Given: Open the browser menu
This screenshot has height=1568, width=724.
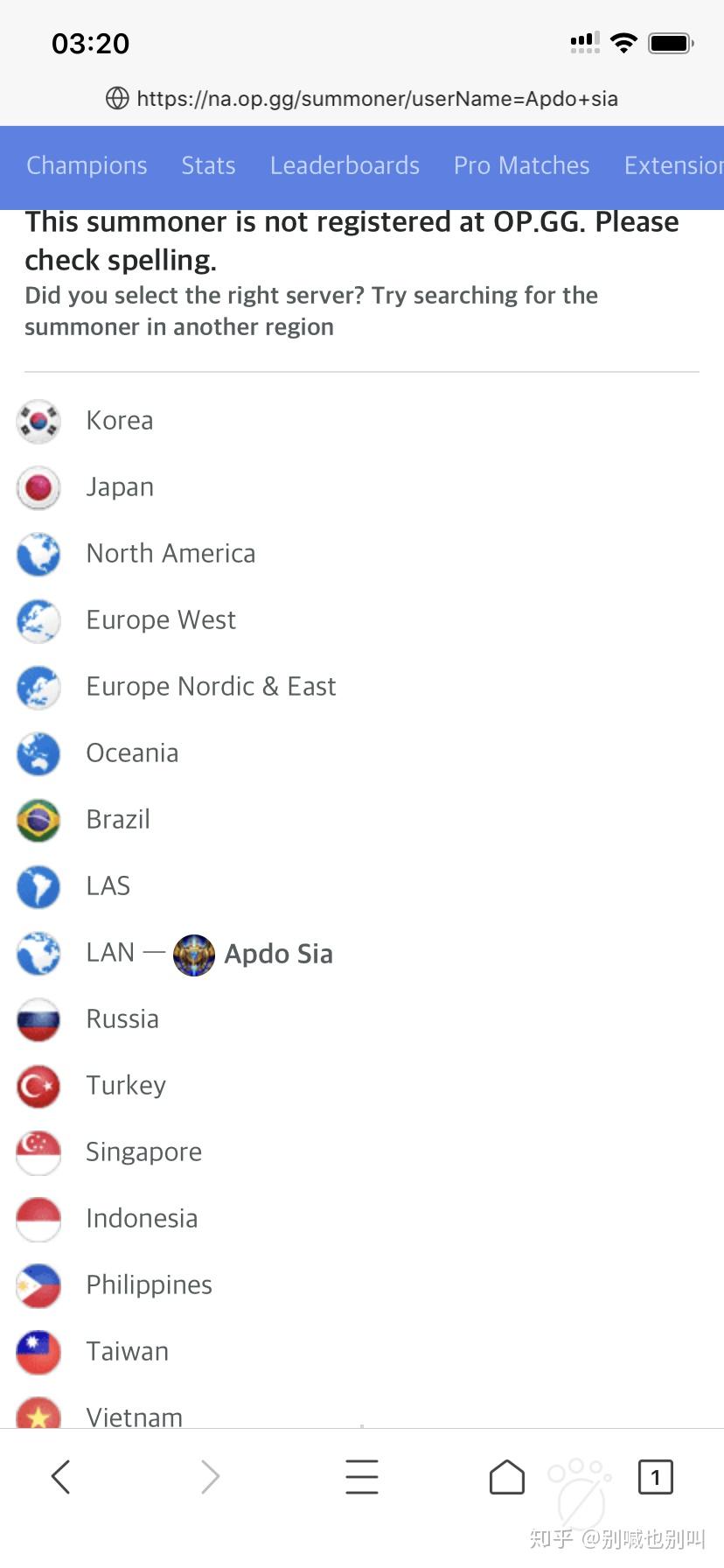Looking at the screenshot, I should (x=362, y=1477).
